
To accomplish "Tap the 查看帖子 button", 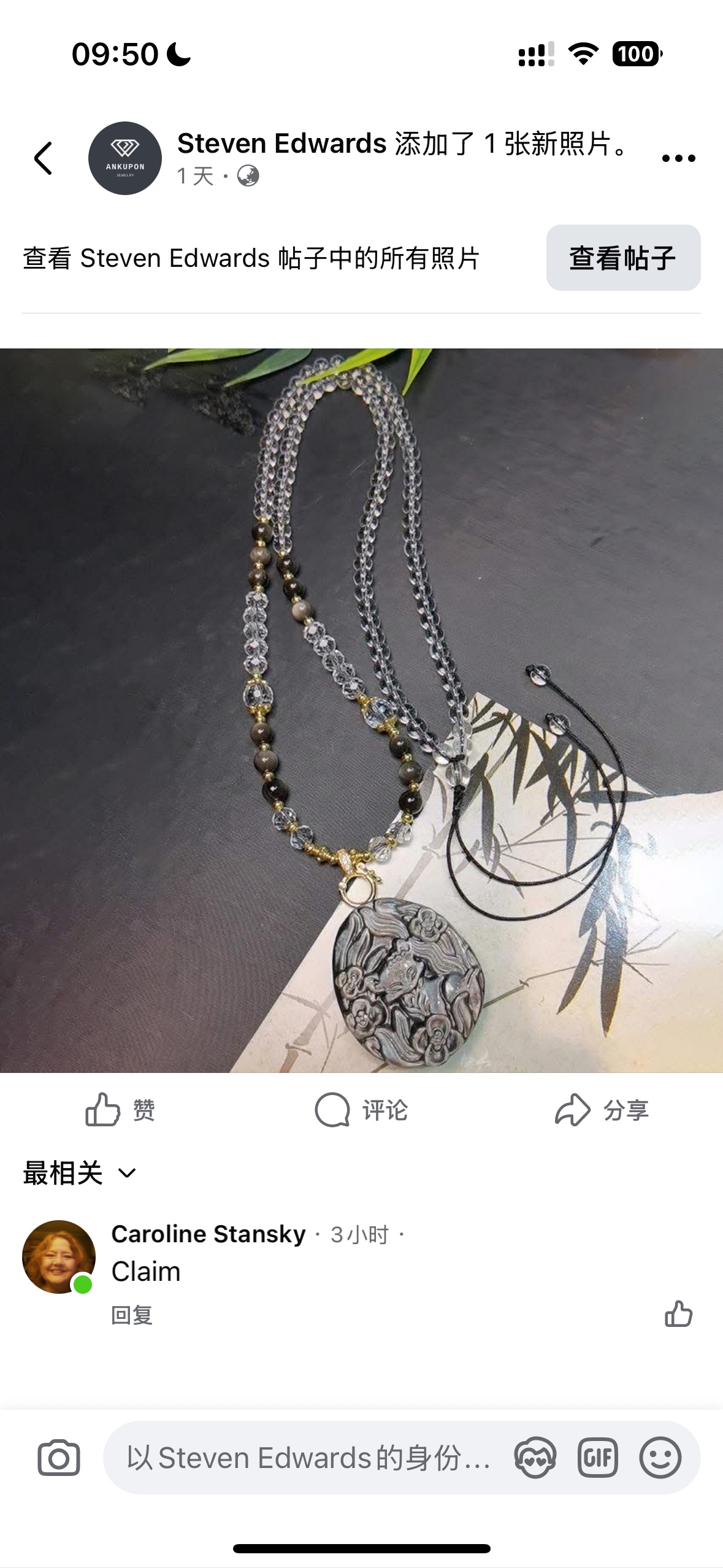I will (622, 258).
